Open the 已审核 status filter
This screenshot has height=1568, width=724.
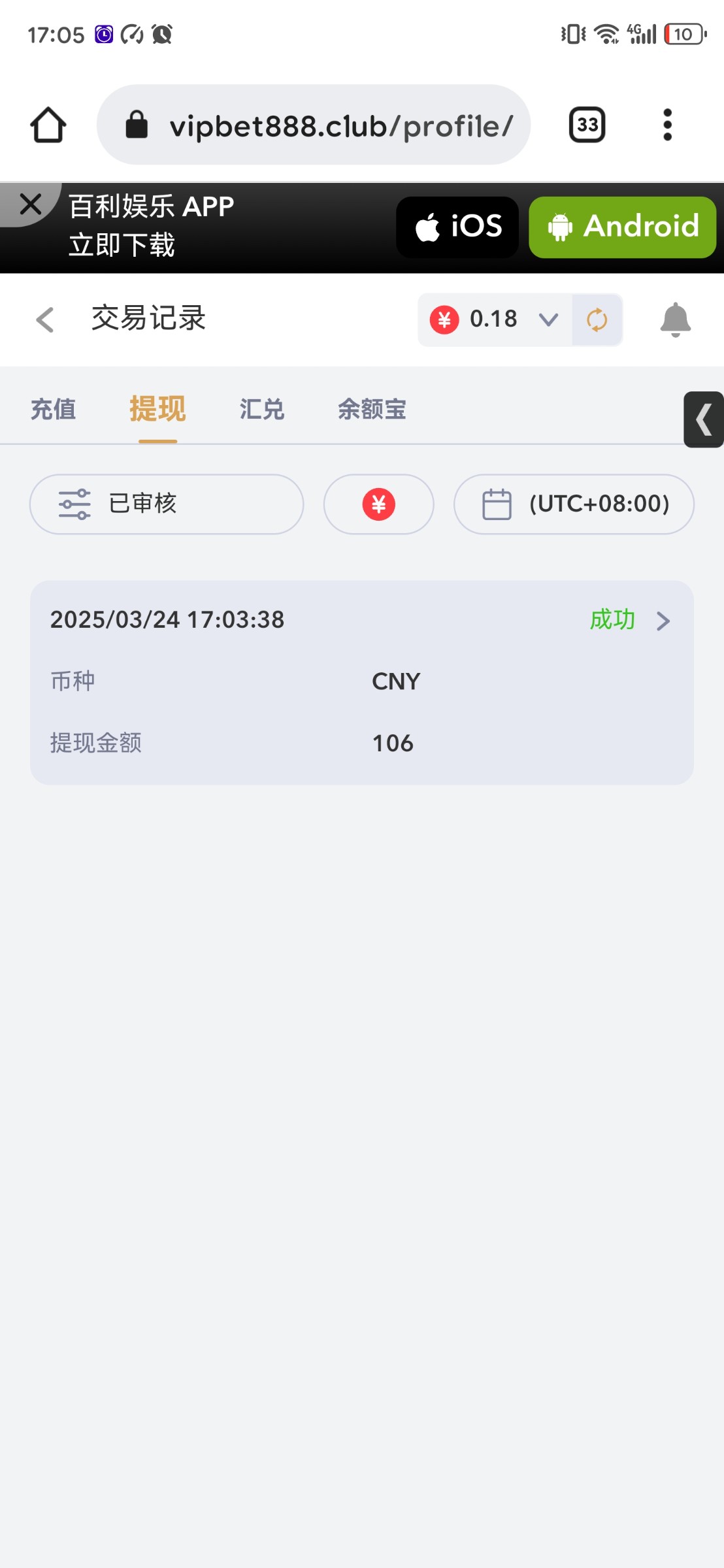(167, 504)
